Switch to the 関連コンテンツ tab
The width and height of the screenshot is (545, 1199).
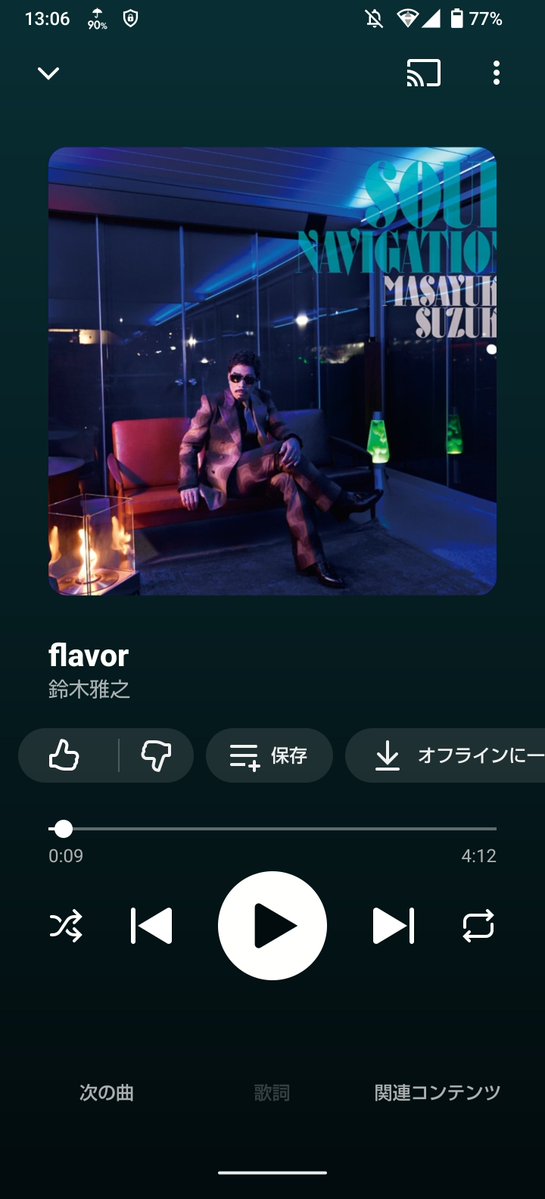coord(437,1093)
